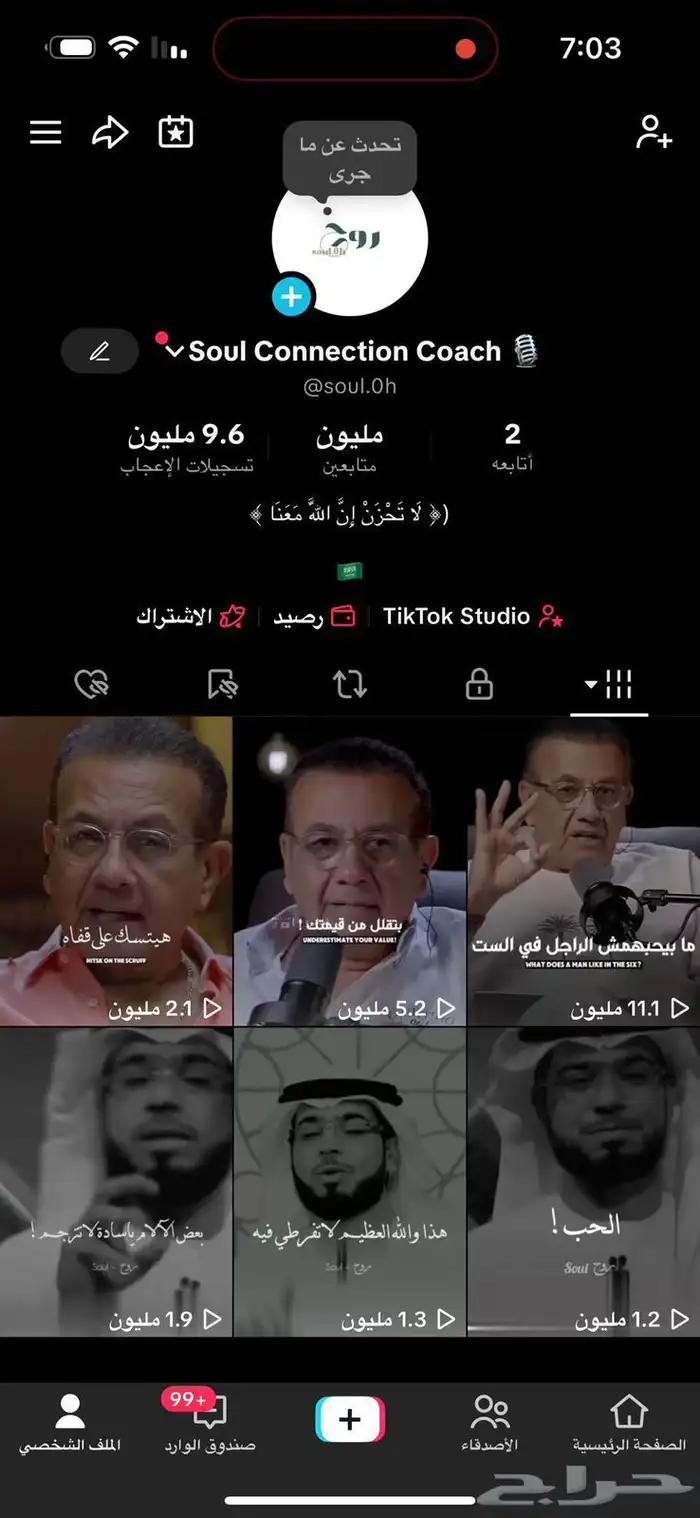Open the رصيد balance wallet
700x1518 pixels.
(x=314, y=617)
